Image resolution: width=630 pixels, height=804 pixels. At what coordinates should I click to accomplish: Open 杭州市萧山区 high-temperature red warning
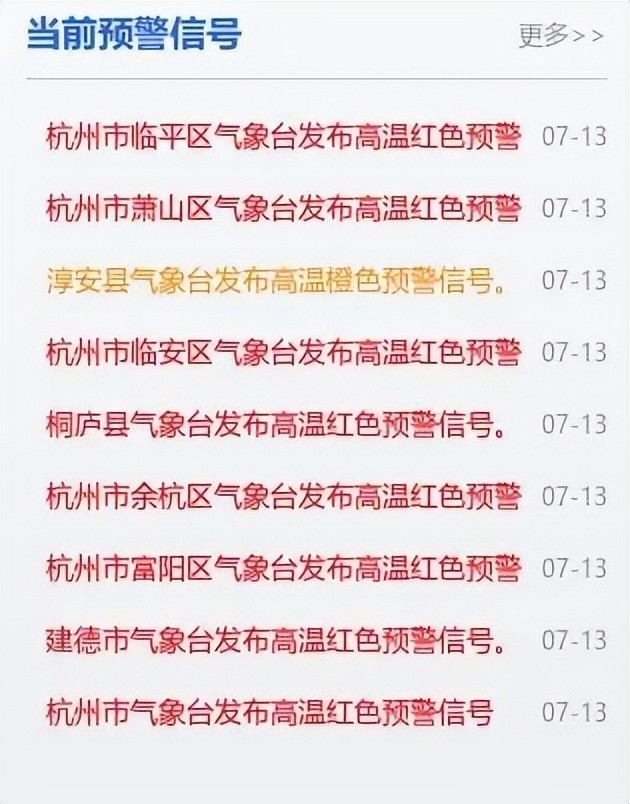pyautogui.click(x=283, y=208)
